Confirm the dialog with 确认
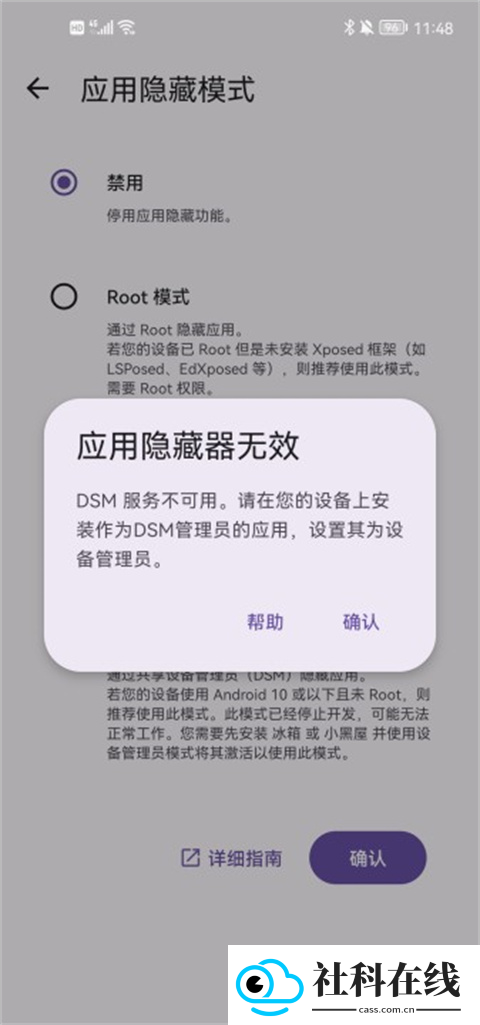 (x=361, y=622)
